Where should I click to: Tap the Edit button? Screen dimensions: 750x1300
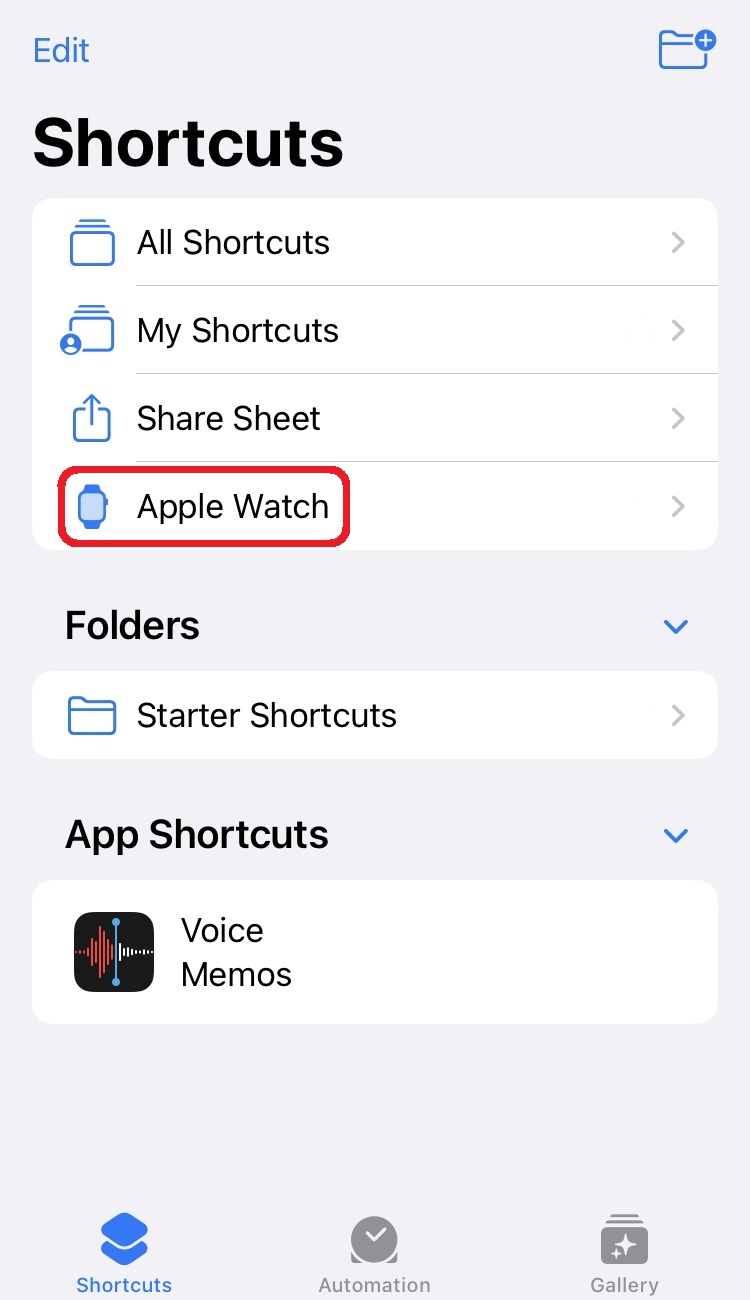coord(61,50)
